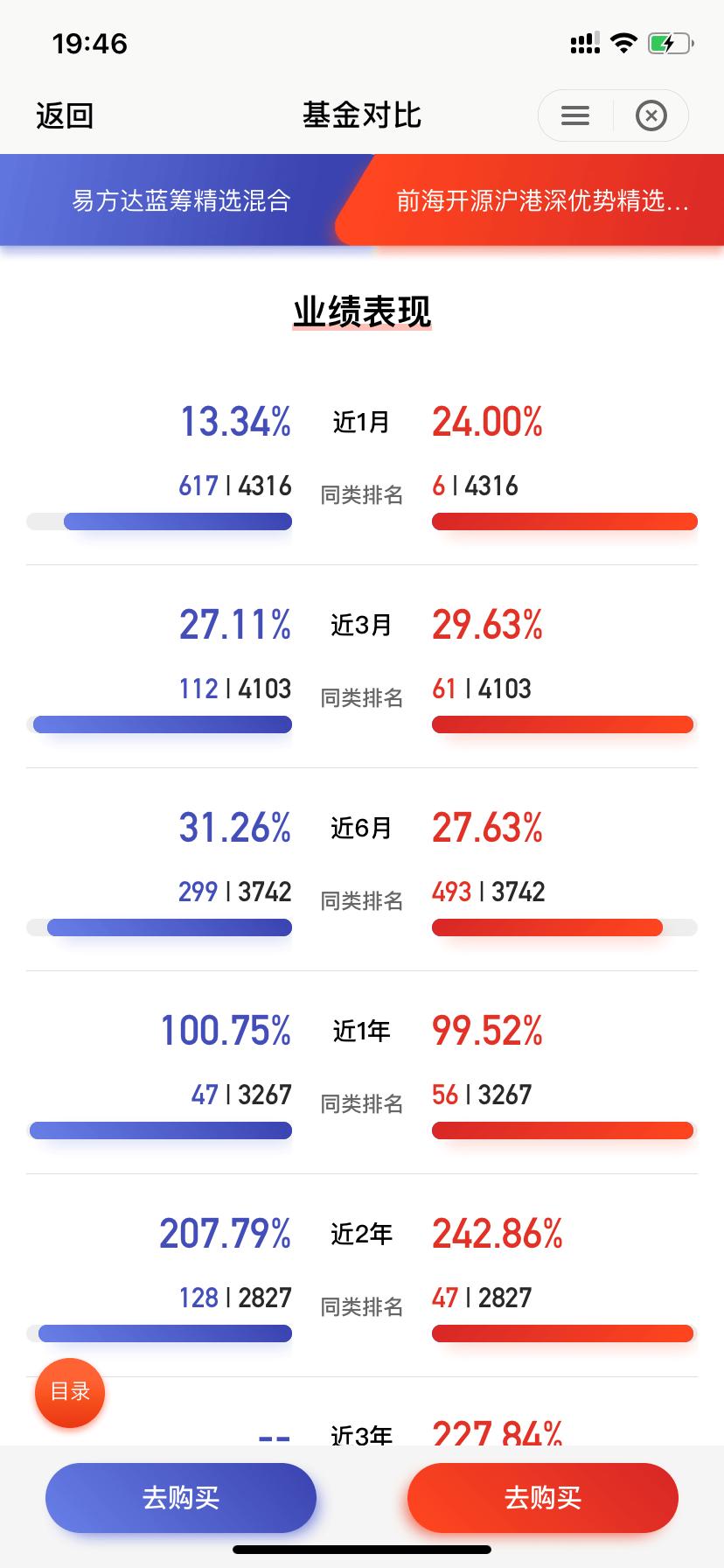The width and height of the screenshot is (724, 1568).
Task: Tap the 13.34% return value for 近1月
Action: point(233,422)
